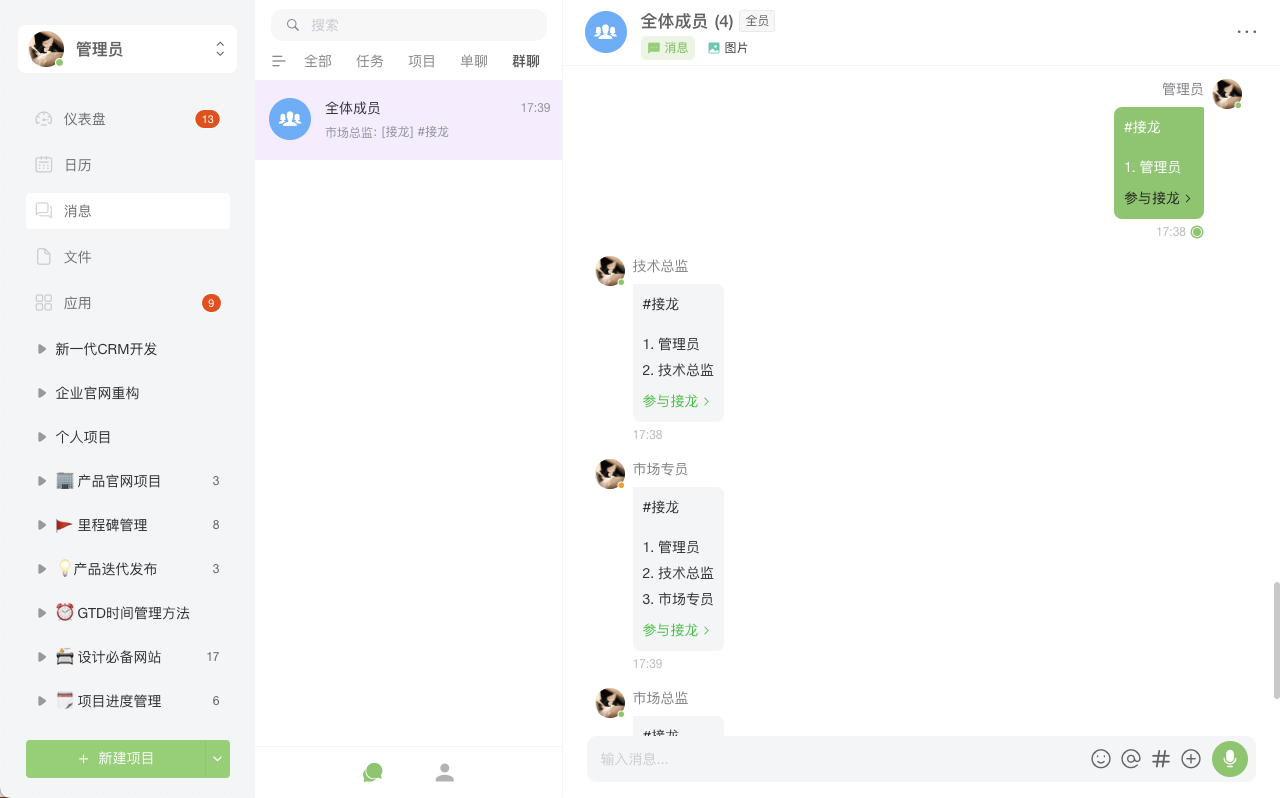The width and height of the screenshot is (1280, 798).
Task: Open the 全体成员 group chat
Action: 408,119
